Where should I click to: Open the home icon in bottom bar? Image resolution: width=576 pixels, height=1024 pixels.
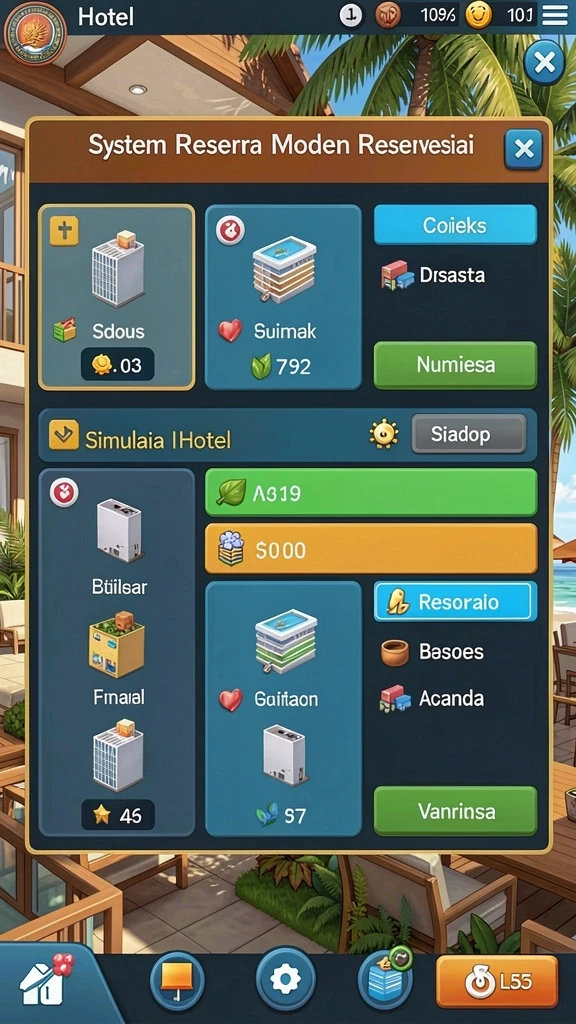pos(46,982)
